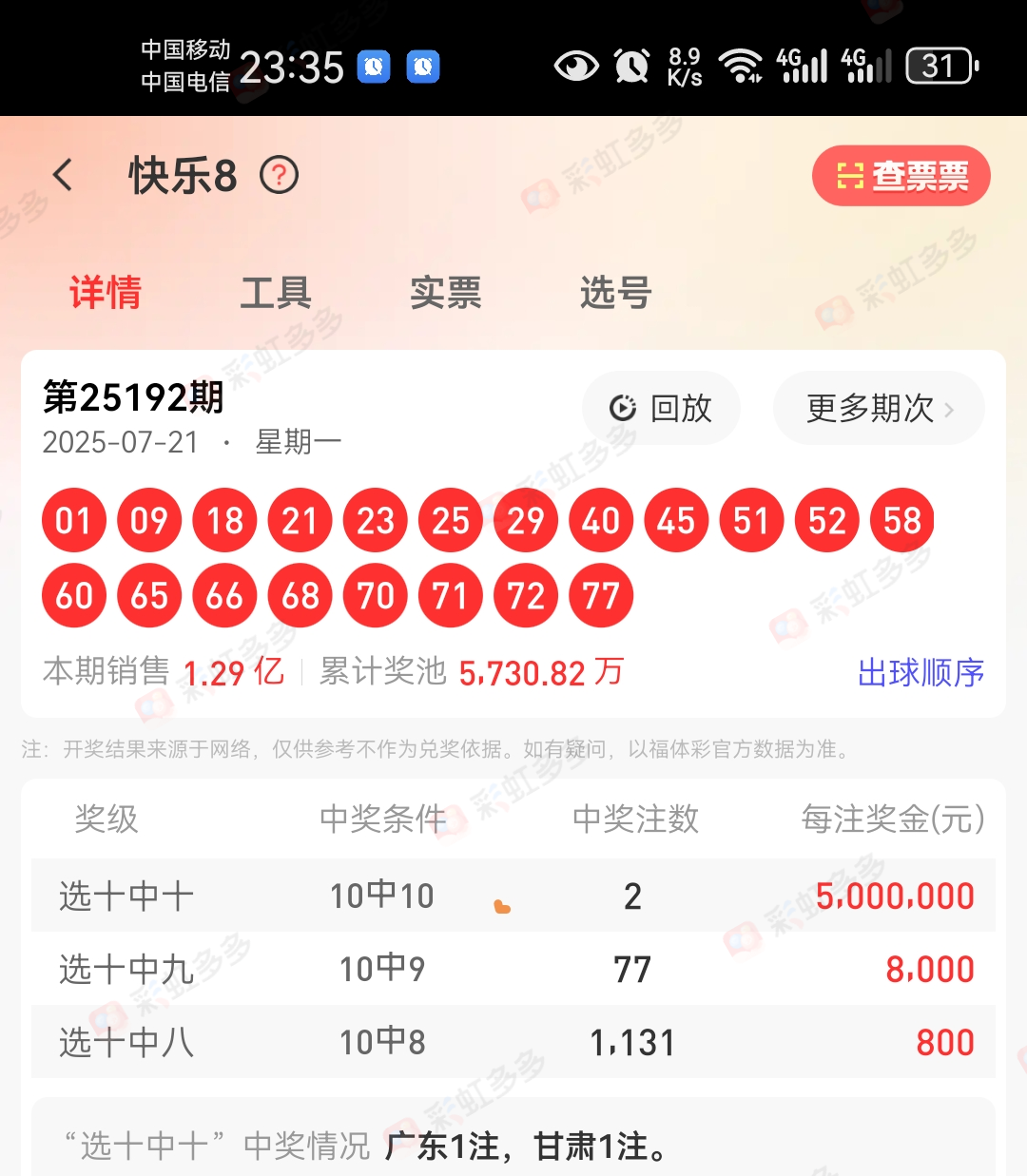1027x1176 pixels.
Task: Switch to the 实票 tab
Action: pyautogui.click(x=446, y=293)
